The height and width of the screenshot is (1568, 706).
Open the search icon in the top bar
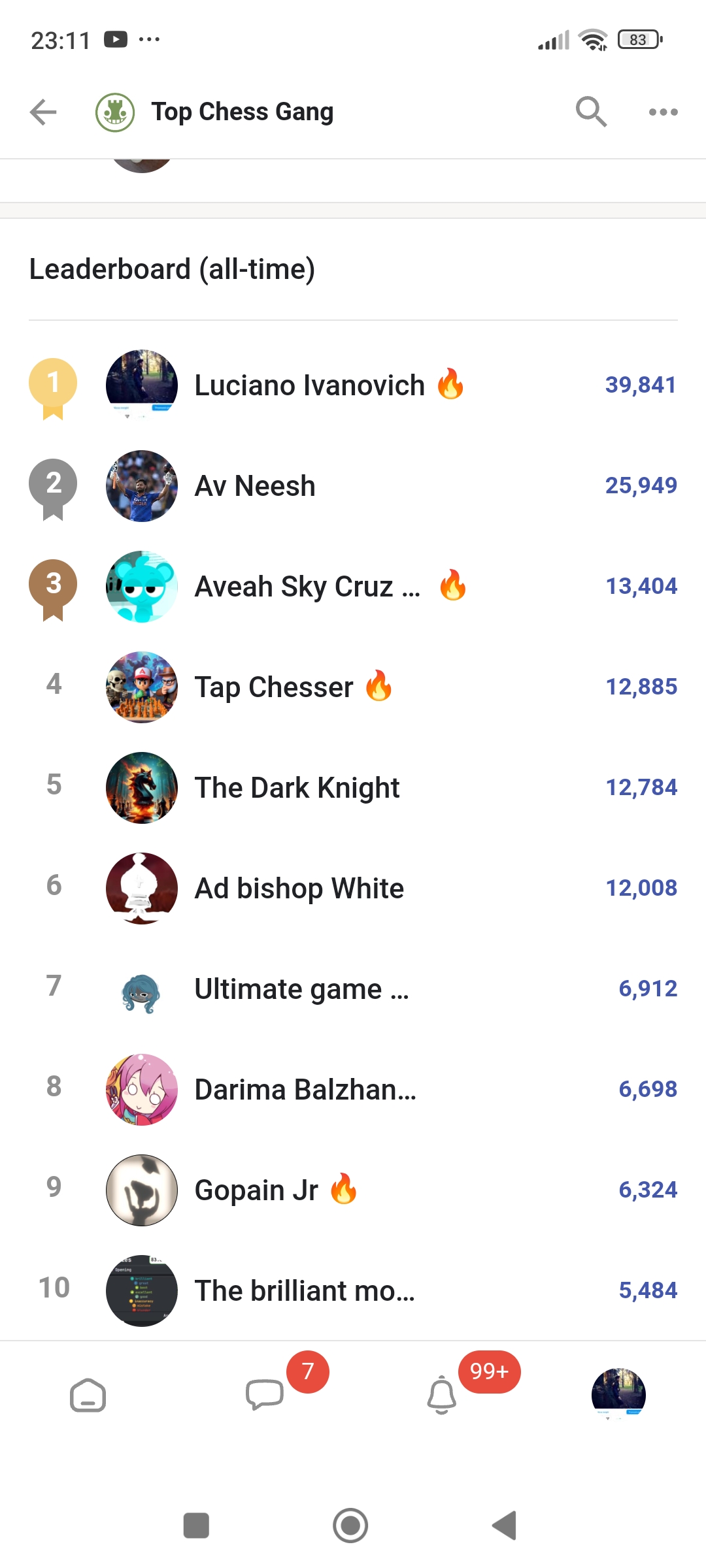click(x=590, y=111)
